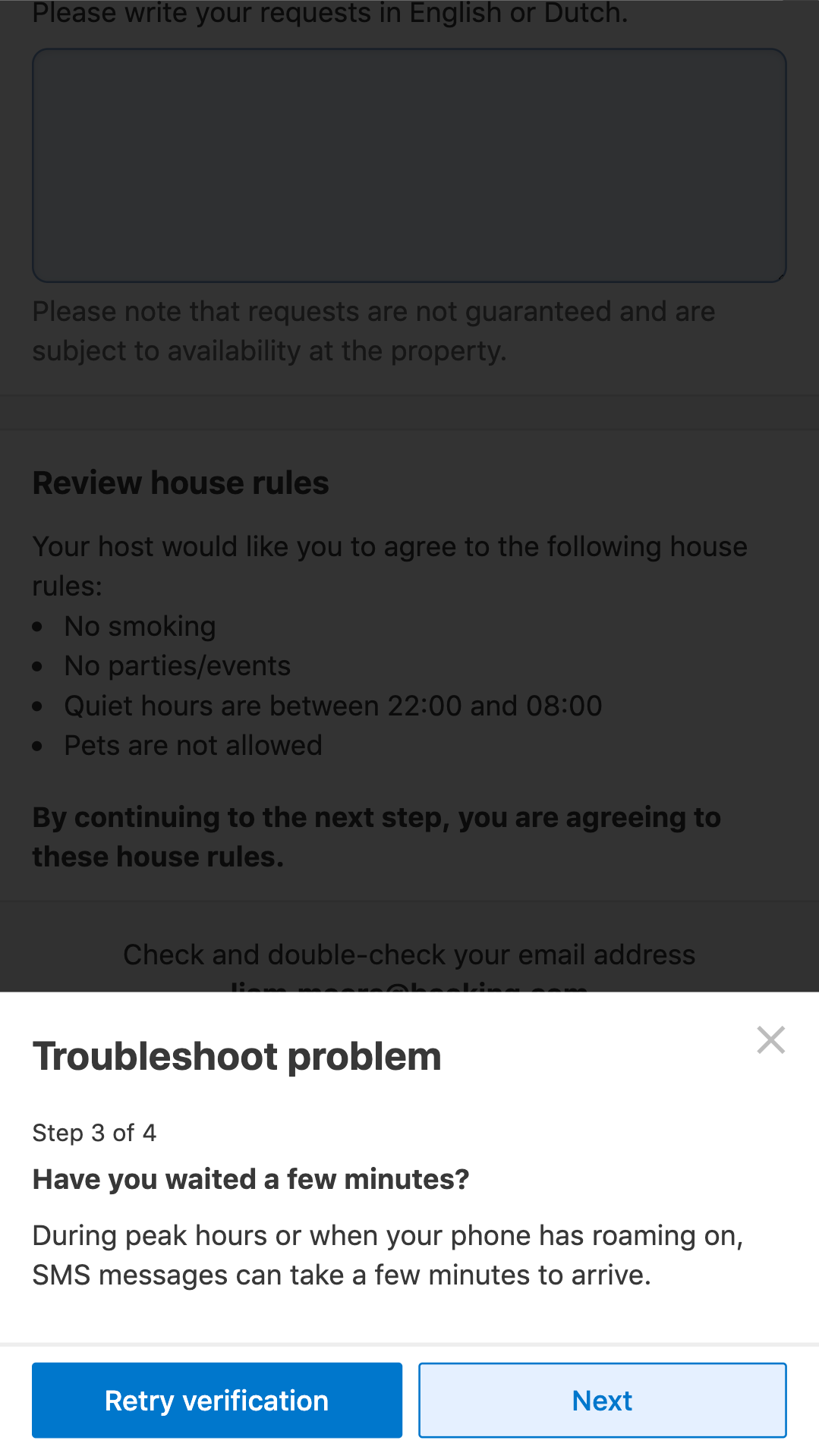Click the quiet hours rule text
Screen dimensions: 819x1456
pos(332,706)
